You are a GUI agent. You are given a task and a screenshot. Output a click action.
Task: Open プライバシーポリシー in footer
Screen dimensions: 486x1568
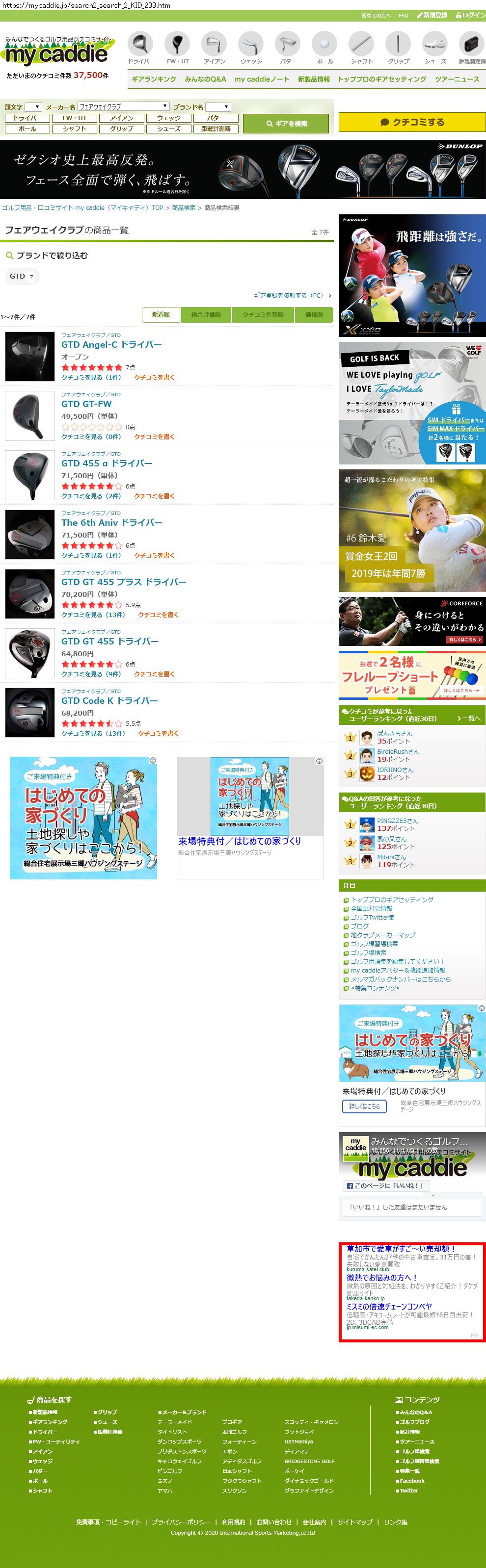[181, 1522]
